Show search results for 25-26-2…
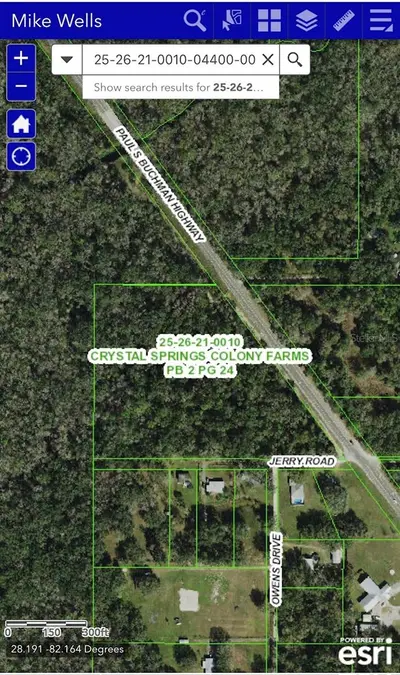Image resolution: width=400 pixels, height=675 pixels. click(x=180, y=87)
